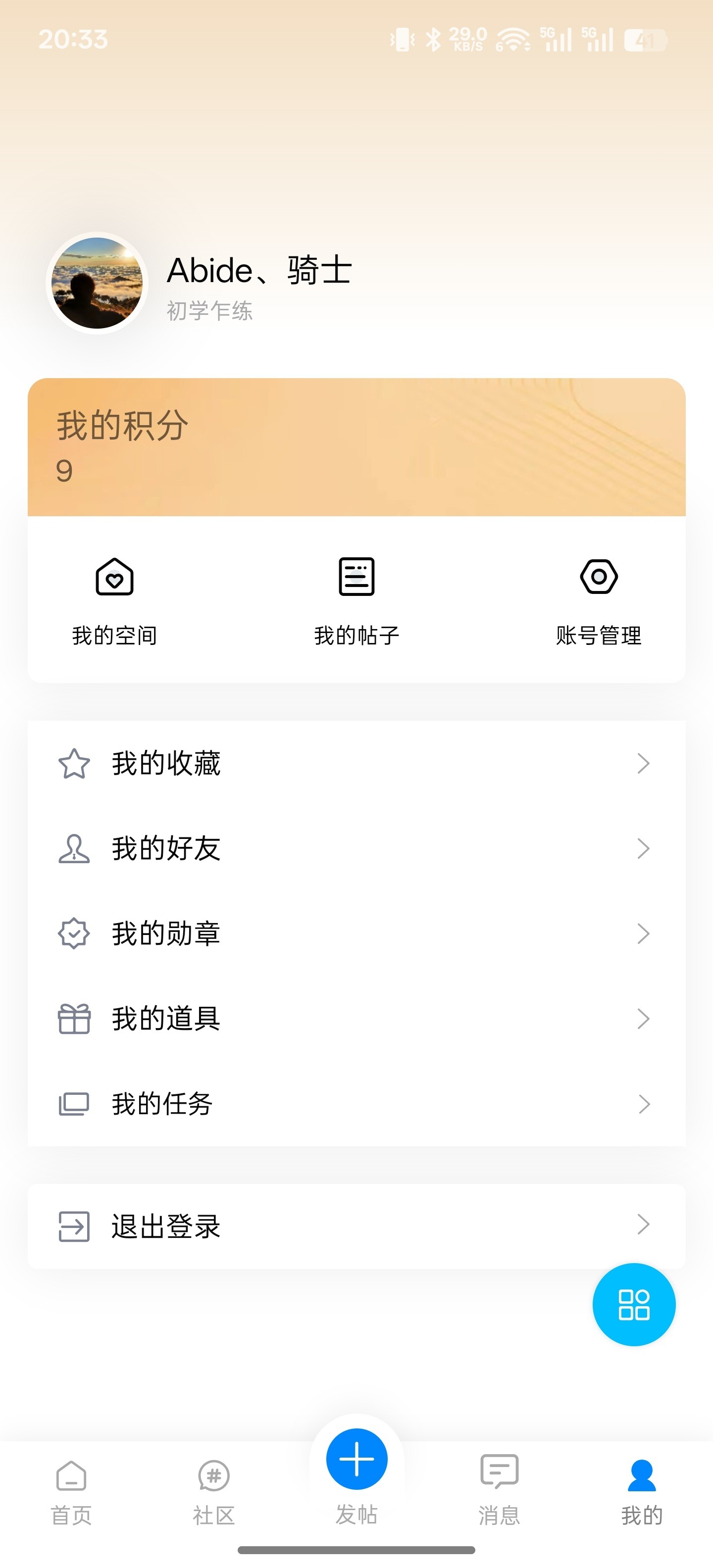The image size is (713, 1568).
Task: View 我的帖子 posts
Action: click(x=356, y=599)
